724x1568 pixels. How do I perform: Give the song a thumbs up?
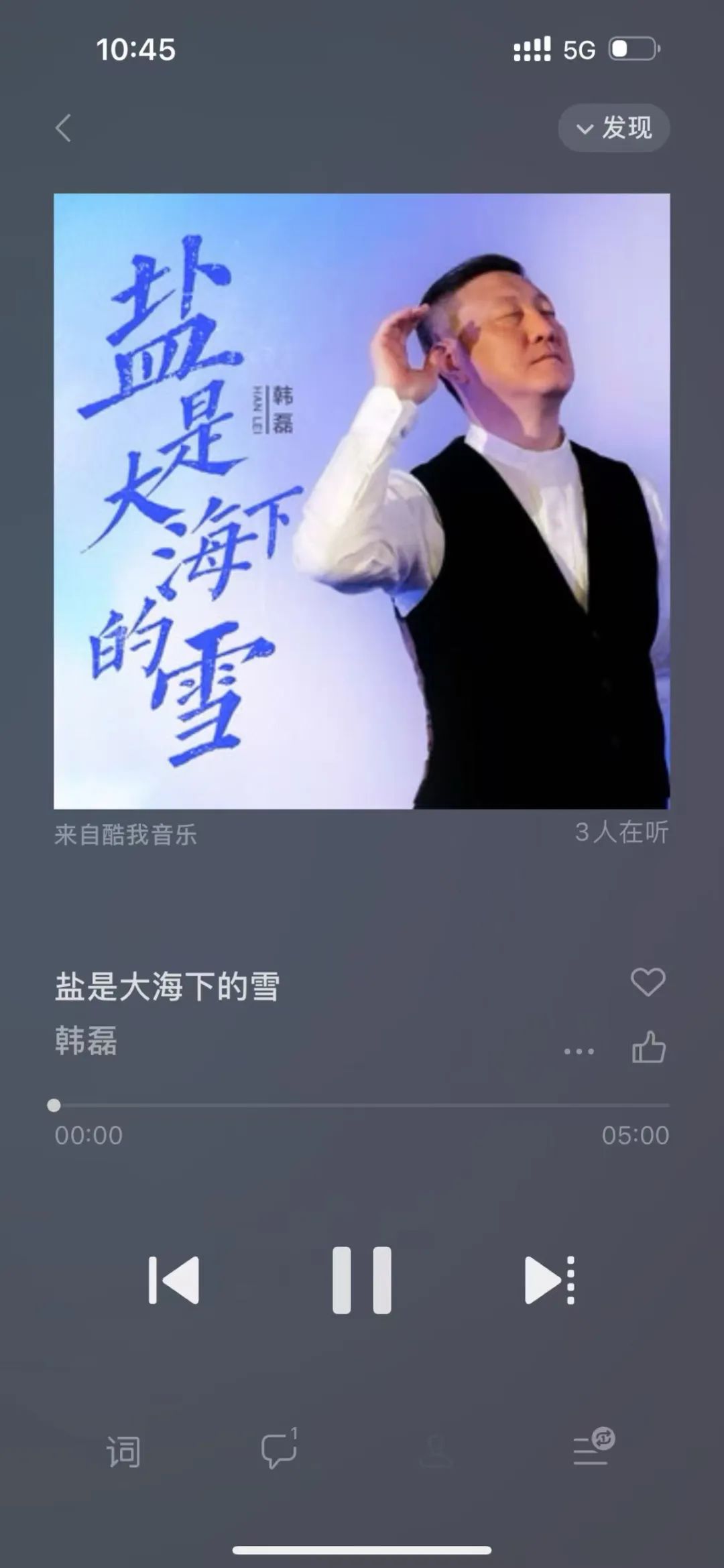coord(648,1047)
